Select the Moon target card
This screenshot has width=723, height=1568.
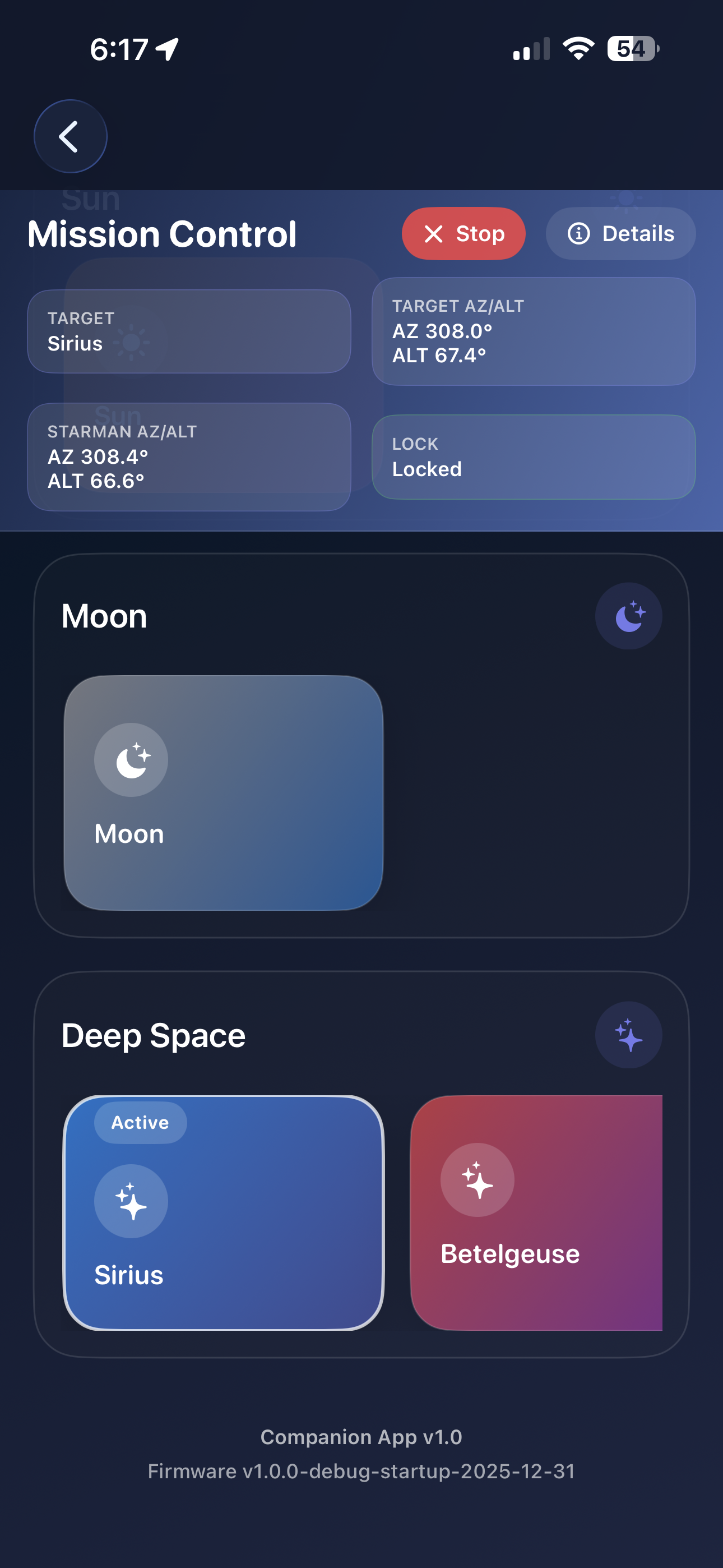point(224,792)
